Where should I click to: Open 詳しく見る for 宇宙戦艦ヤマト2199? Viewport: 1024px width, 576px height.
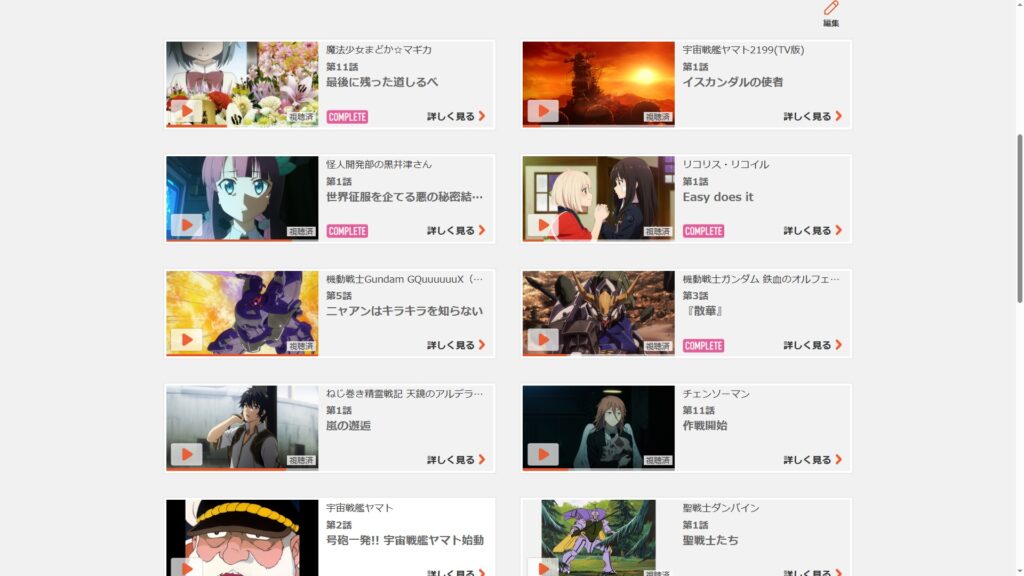812,117
